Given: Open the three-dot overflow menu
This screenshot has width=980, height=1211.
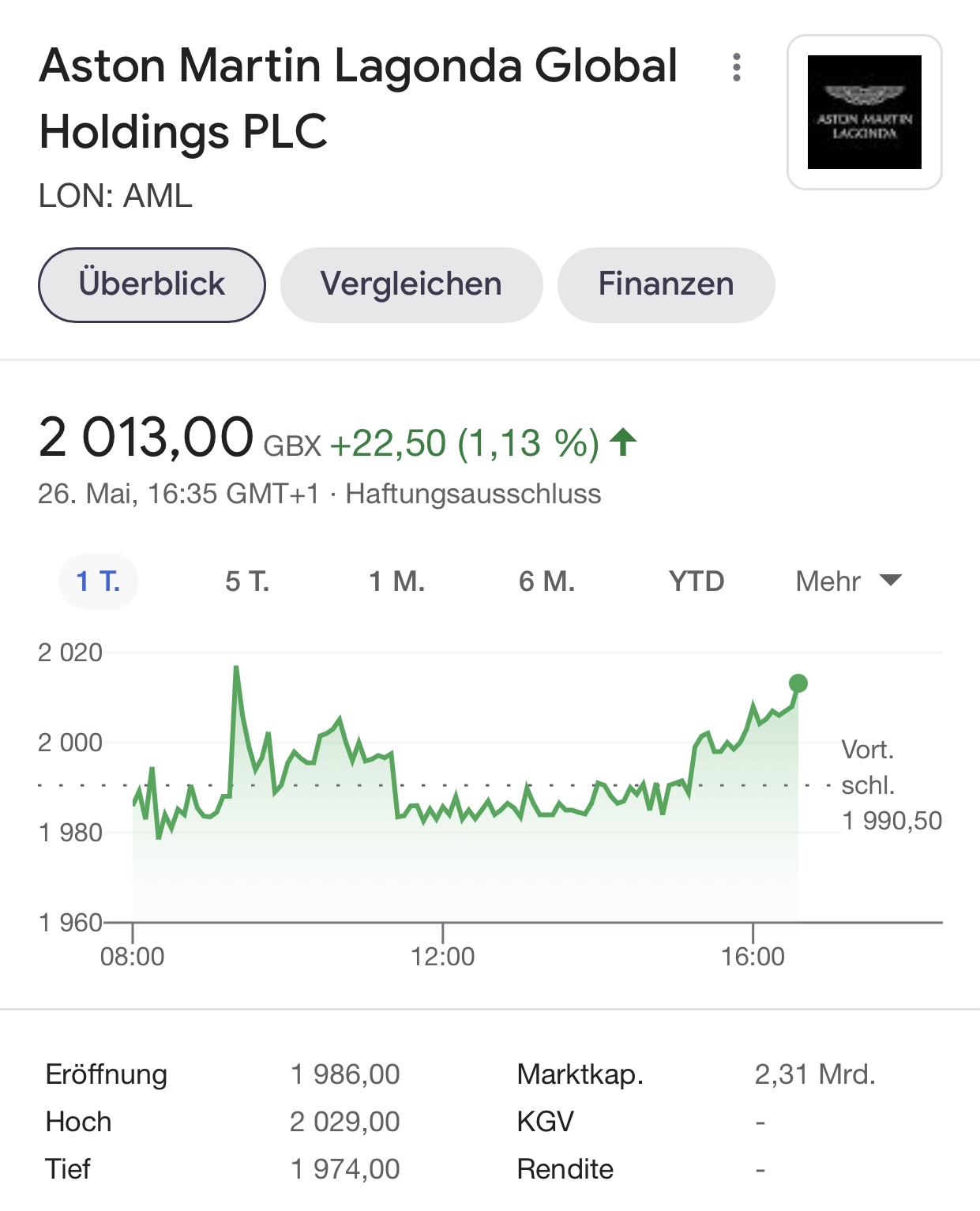Looking at the screenshot, I should pos(736,68).
